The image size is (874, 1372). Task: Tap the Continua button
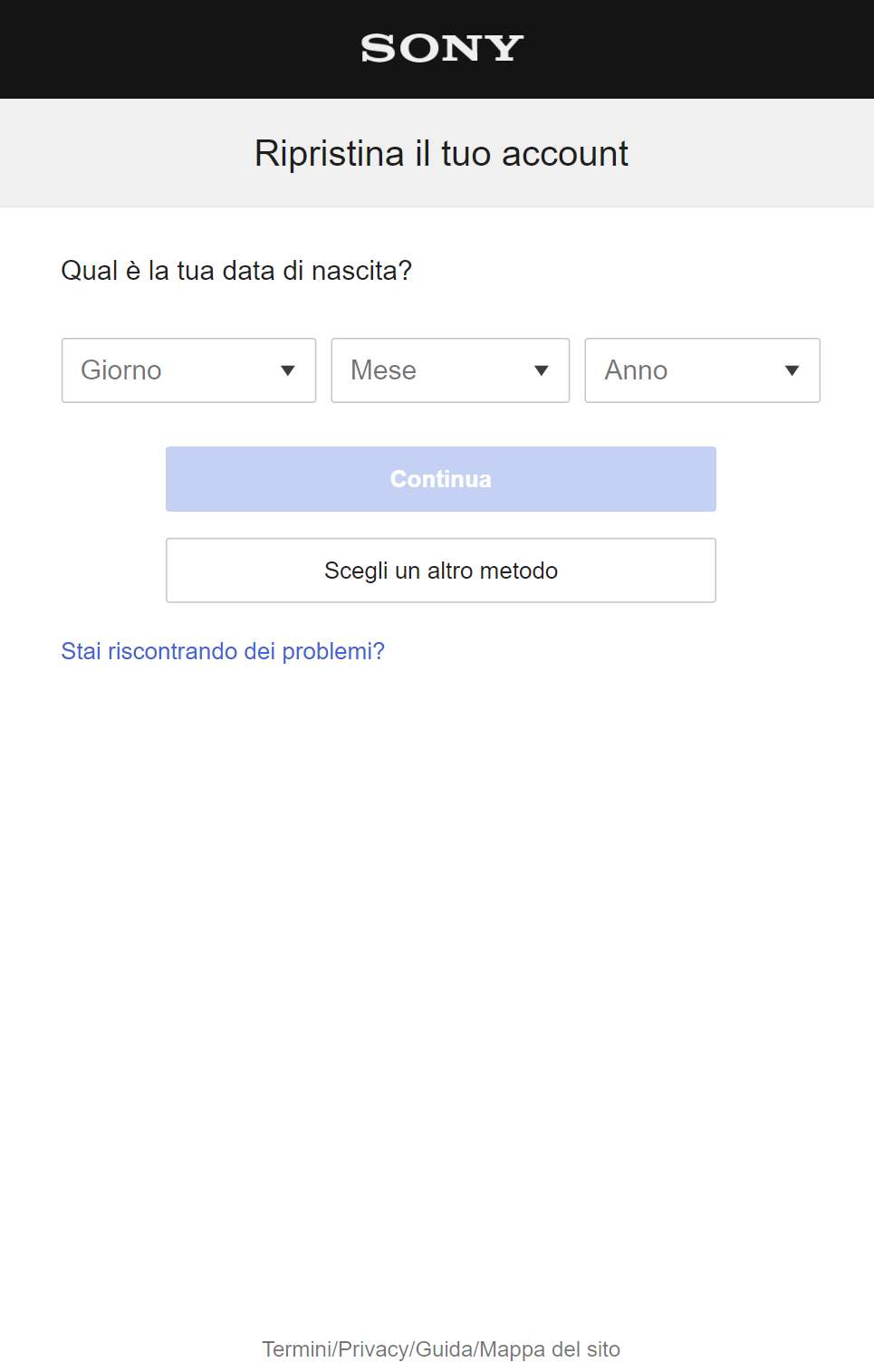coord(440,479)
